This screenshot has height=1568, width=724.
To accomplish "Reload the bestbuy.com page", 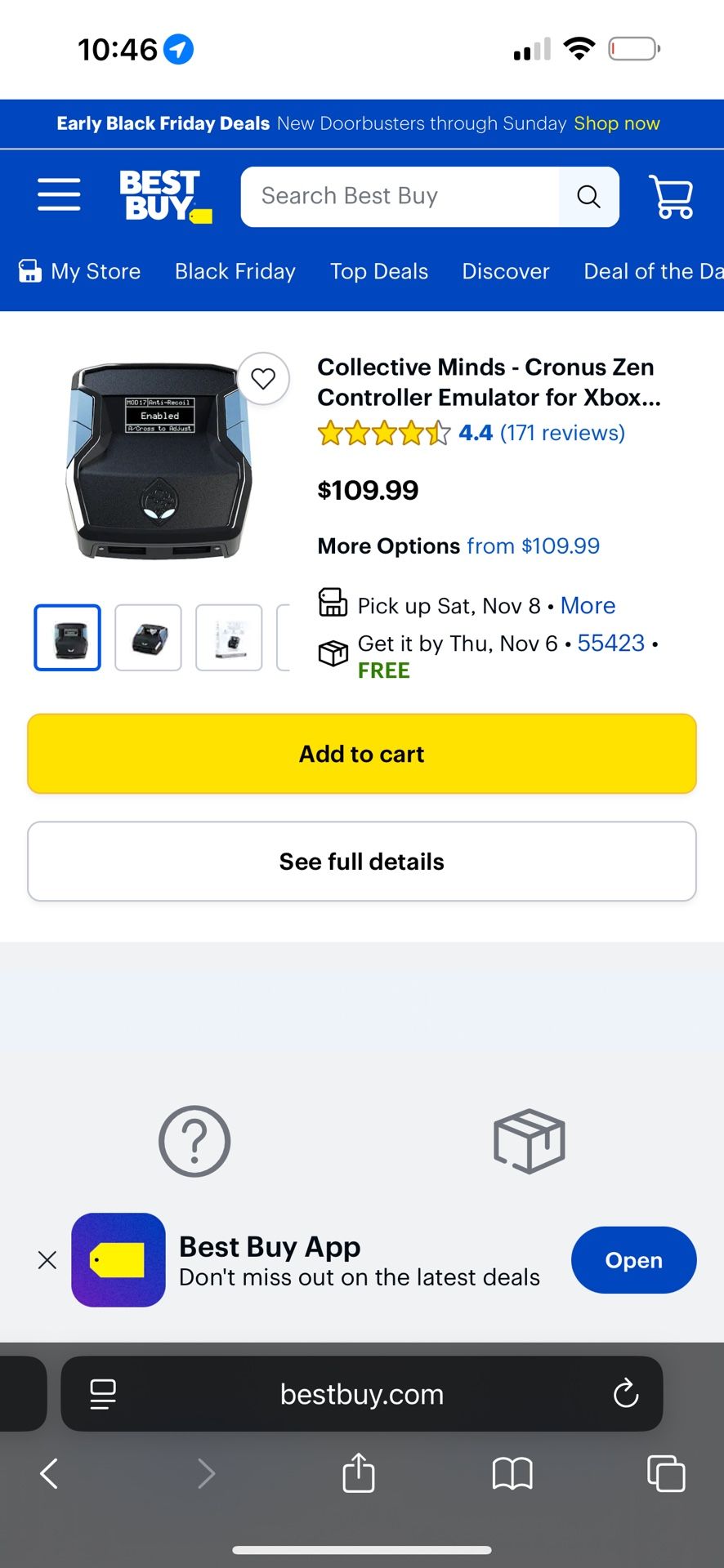I will (x=625, y=1394).
